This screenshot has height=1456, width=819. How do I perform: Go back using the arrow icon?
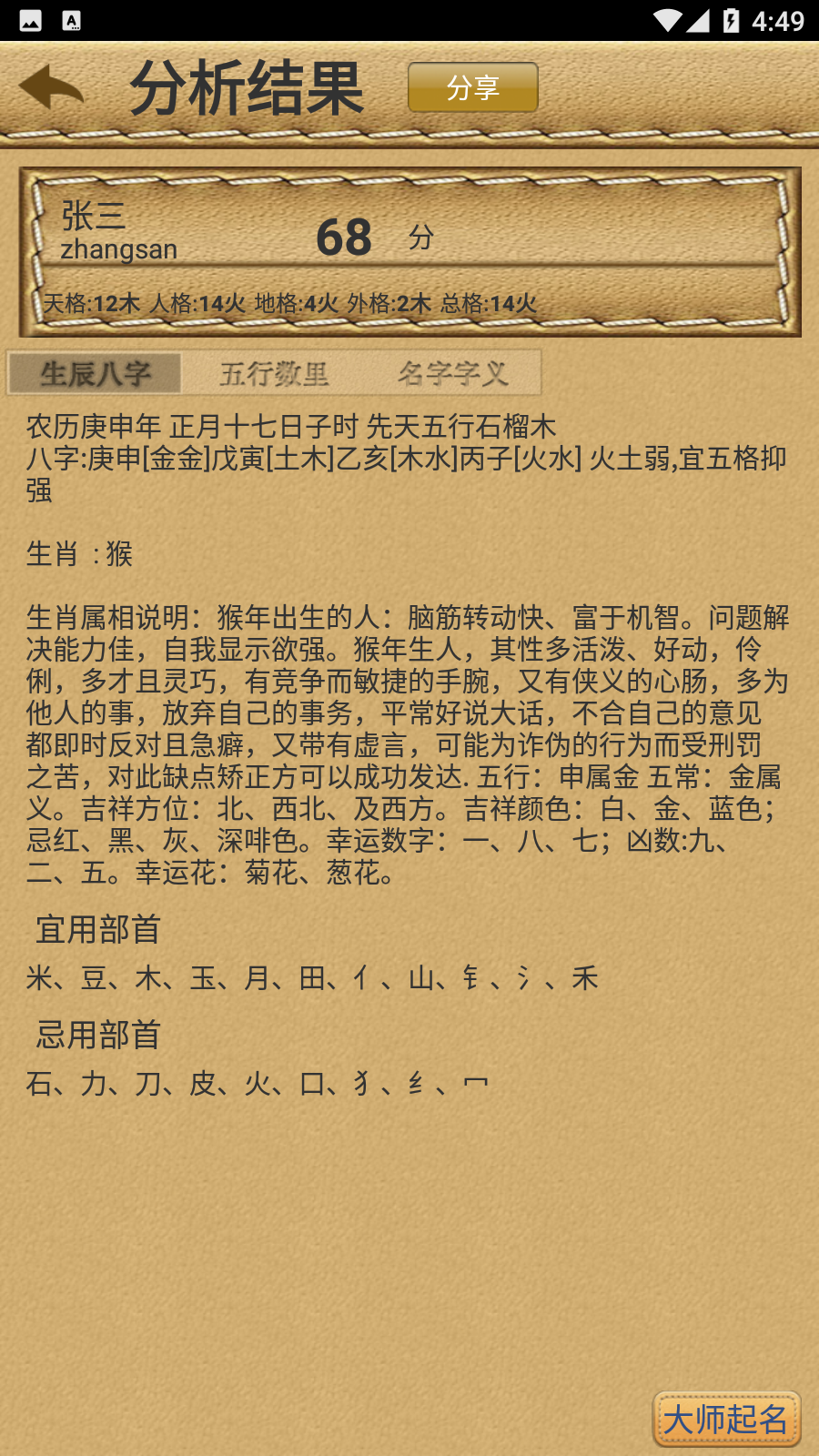[51, 87]
